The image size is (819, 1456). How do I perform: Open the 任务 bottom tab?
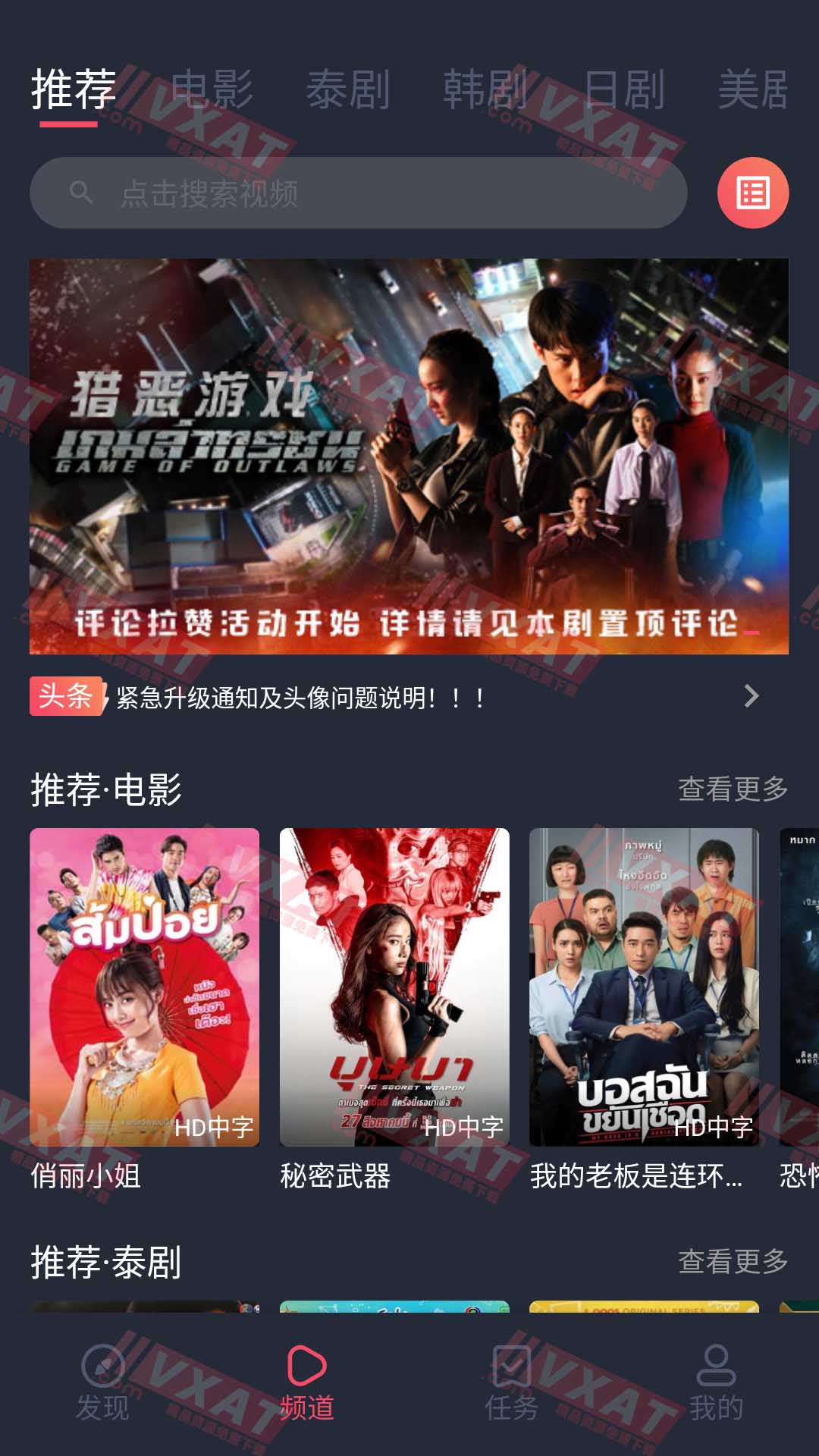pos(512,1383)
